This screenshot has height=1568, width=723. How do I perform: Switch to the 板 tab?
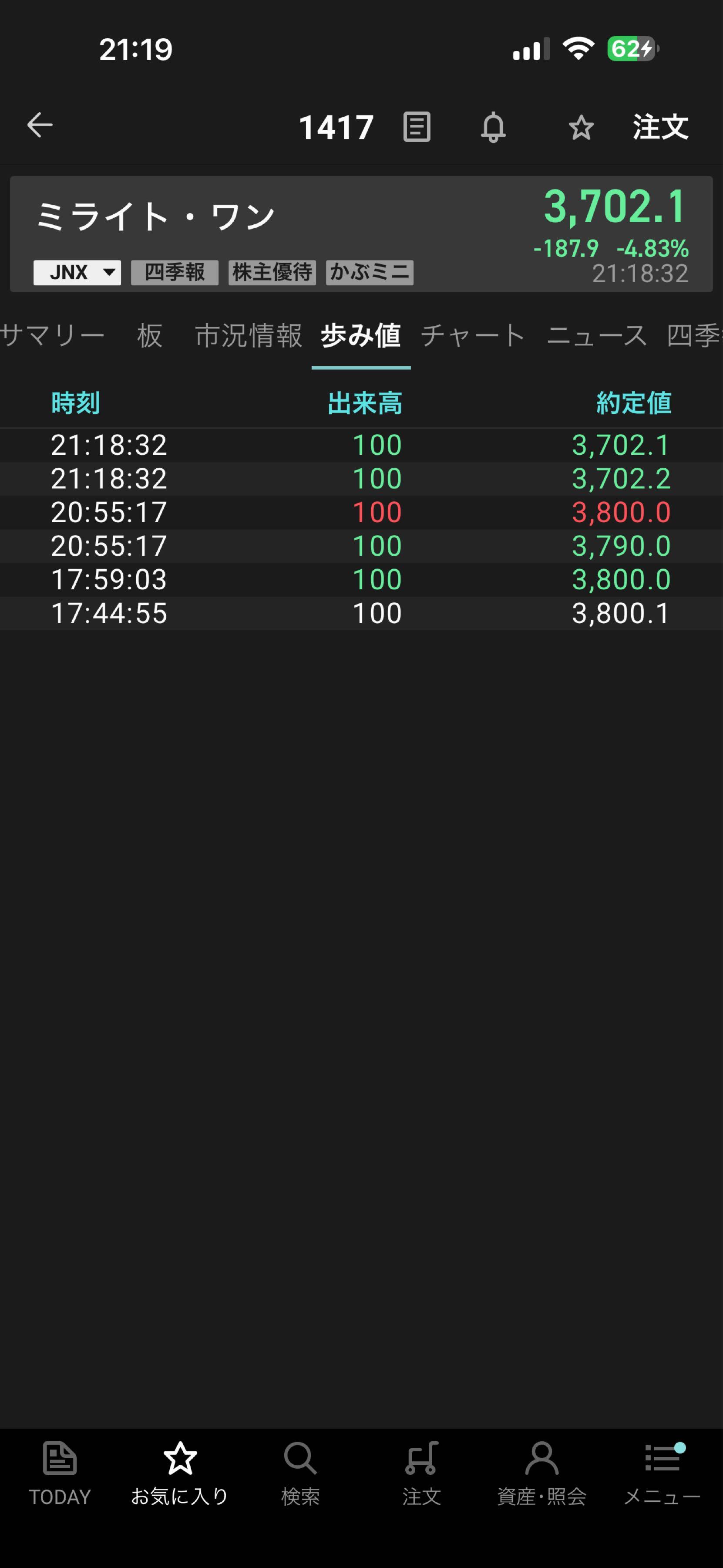(150, 335)
